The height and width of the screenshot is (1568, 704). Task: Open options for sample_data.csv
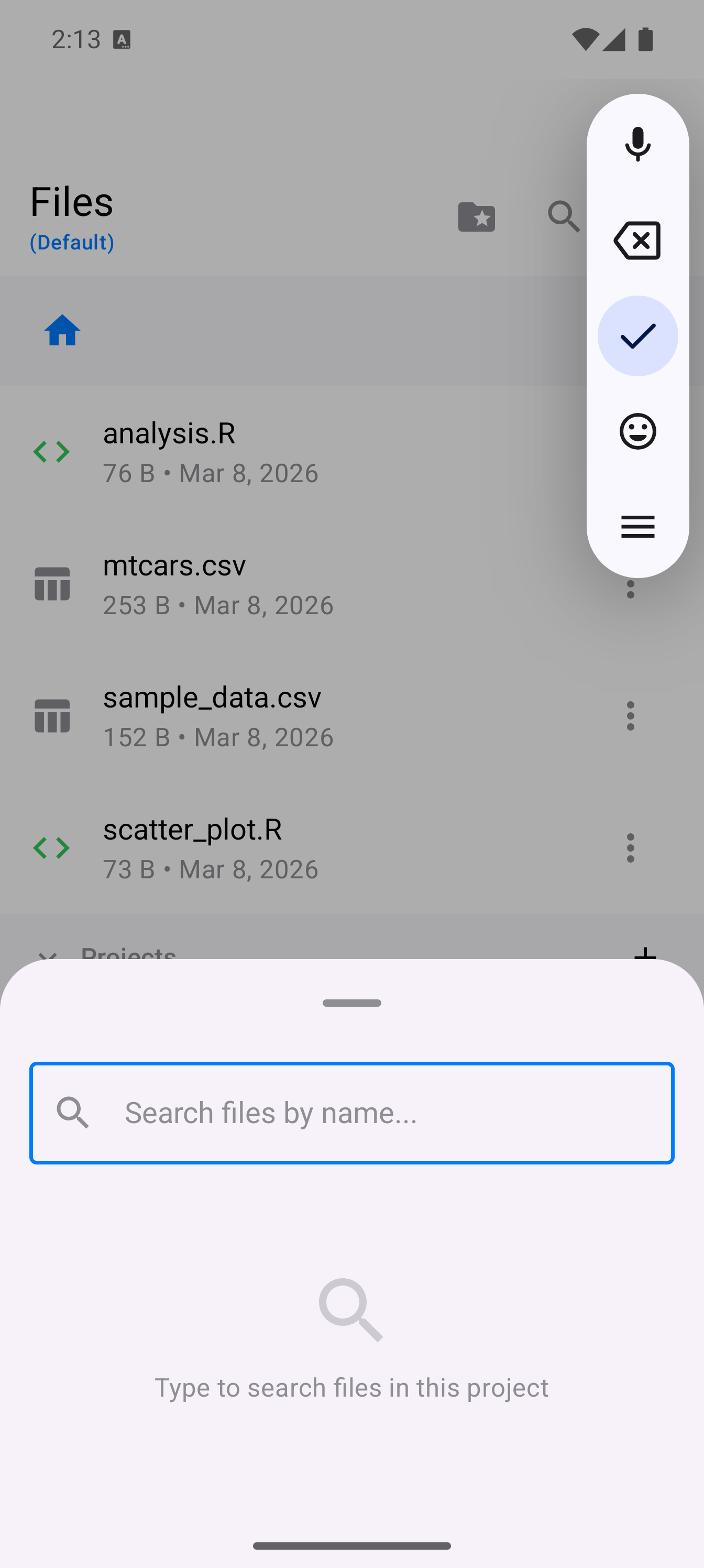coord(630,716)
